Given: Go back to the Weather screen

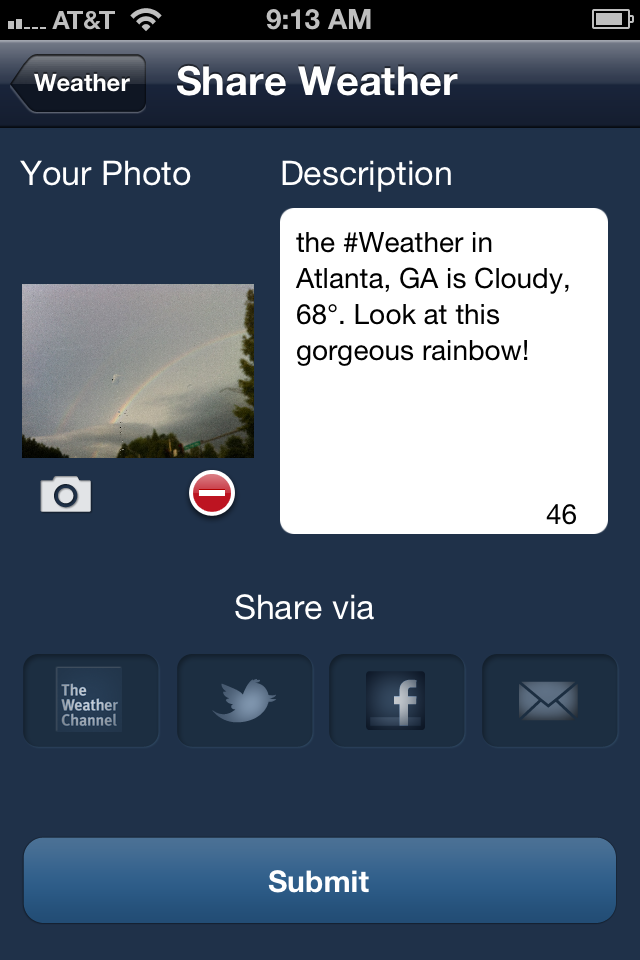Looking at the screenshot, I should 80,83.
